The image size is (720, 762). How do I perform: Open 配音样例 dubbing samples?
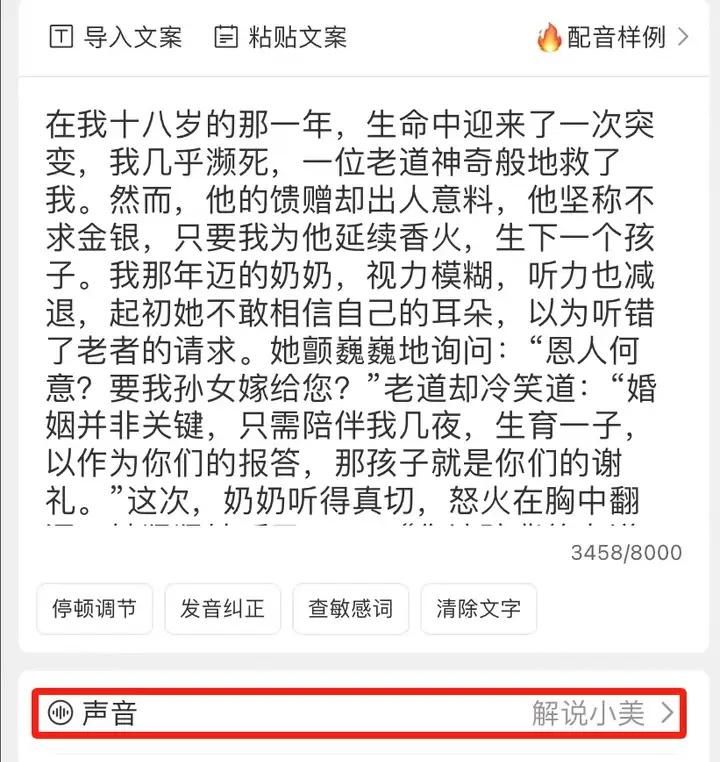point(614,38)
